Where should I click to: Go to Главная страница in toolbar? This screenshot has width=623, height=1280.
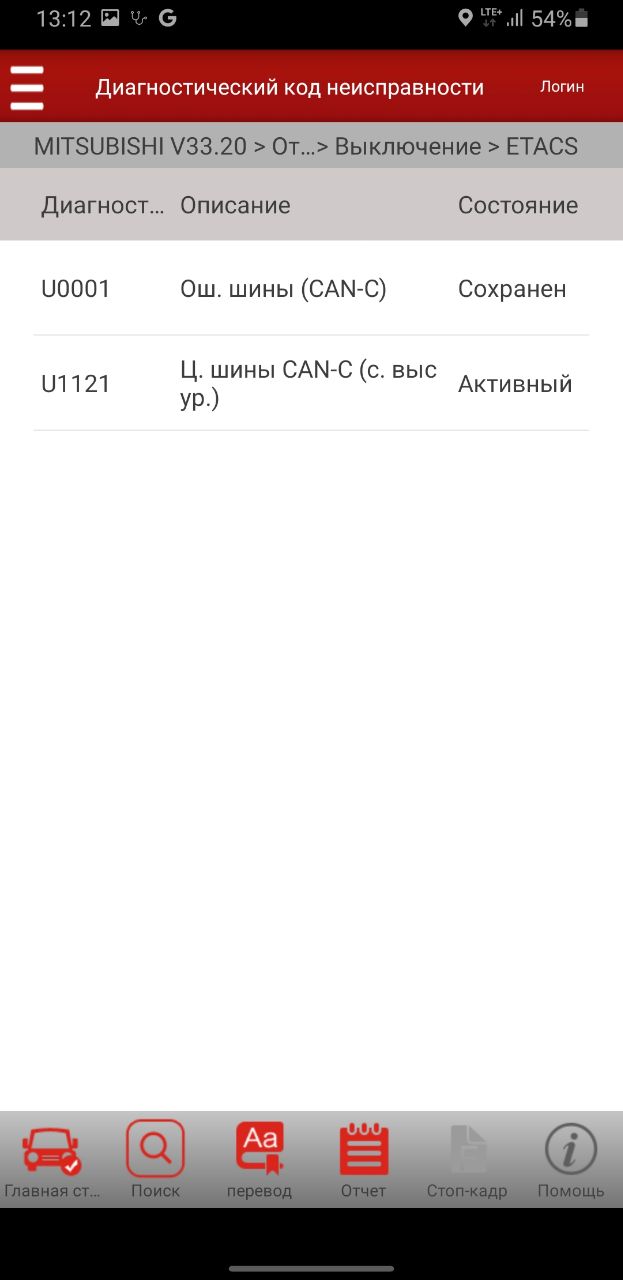tap(51, 1161)
